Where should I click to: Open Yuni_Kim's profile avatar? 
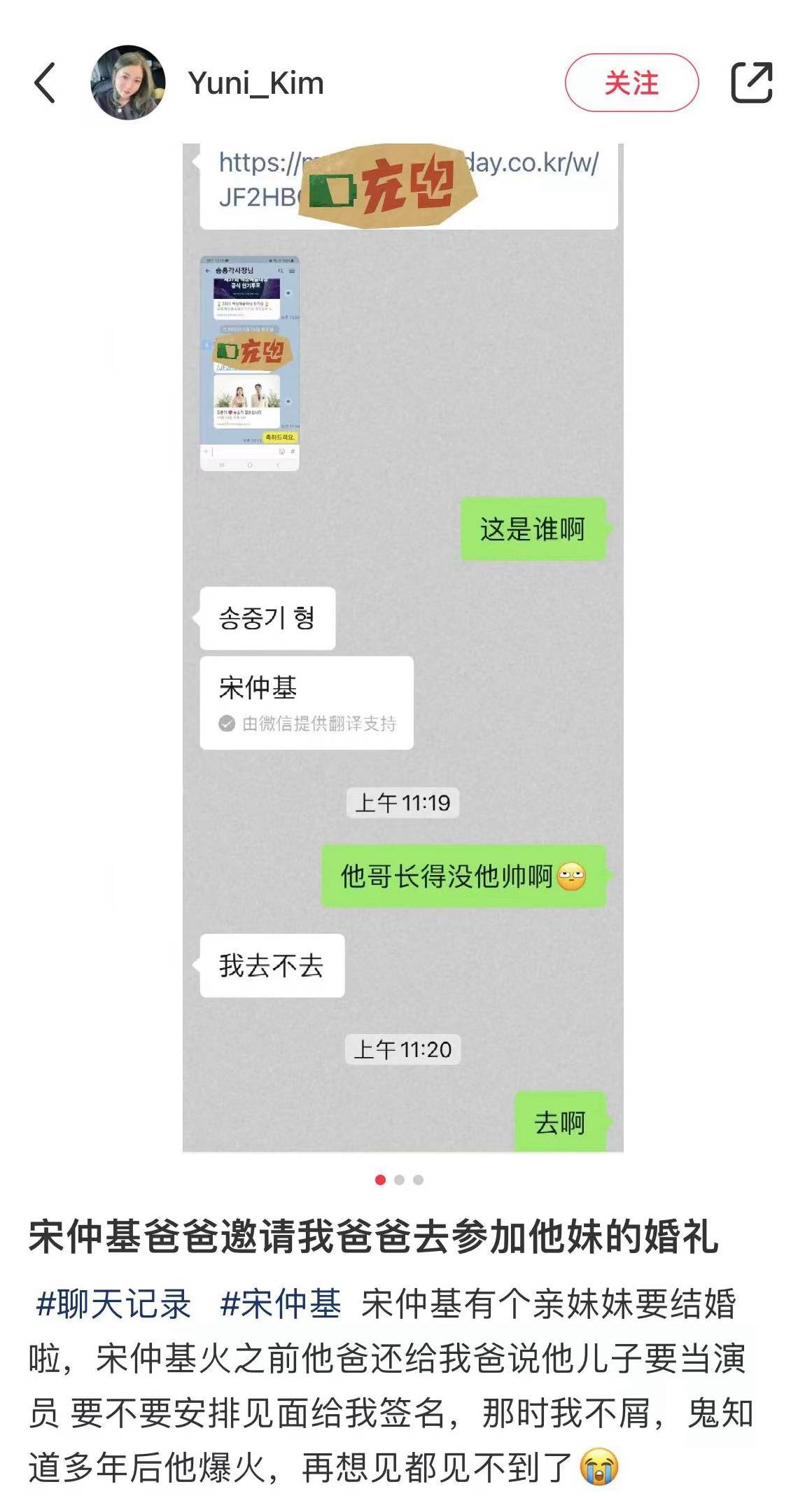128,83
